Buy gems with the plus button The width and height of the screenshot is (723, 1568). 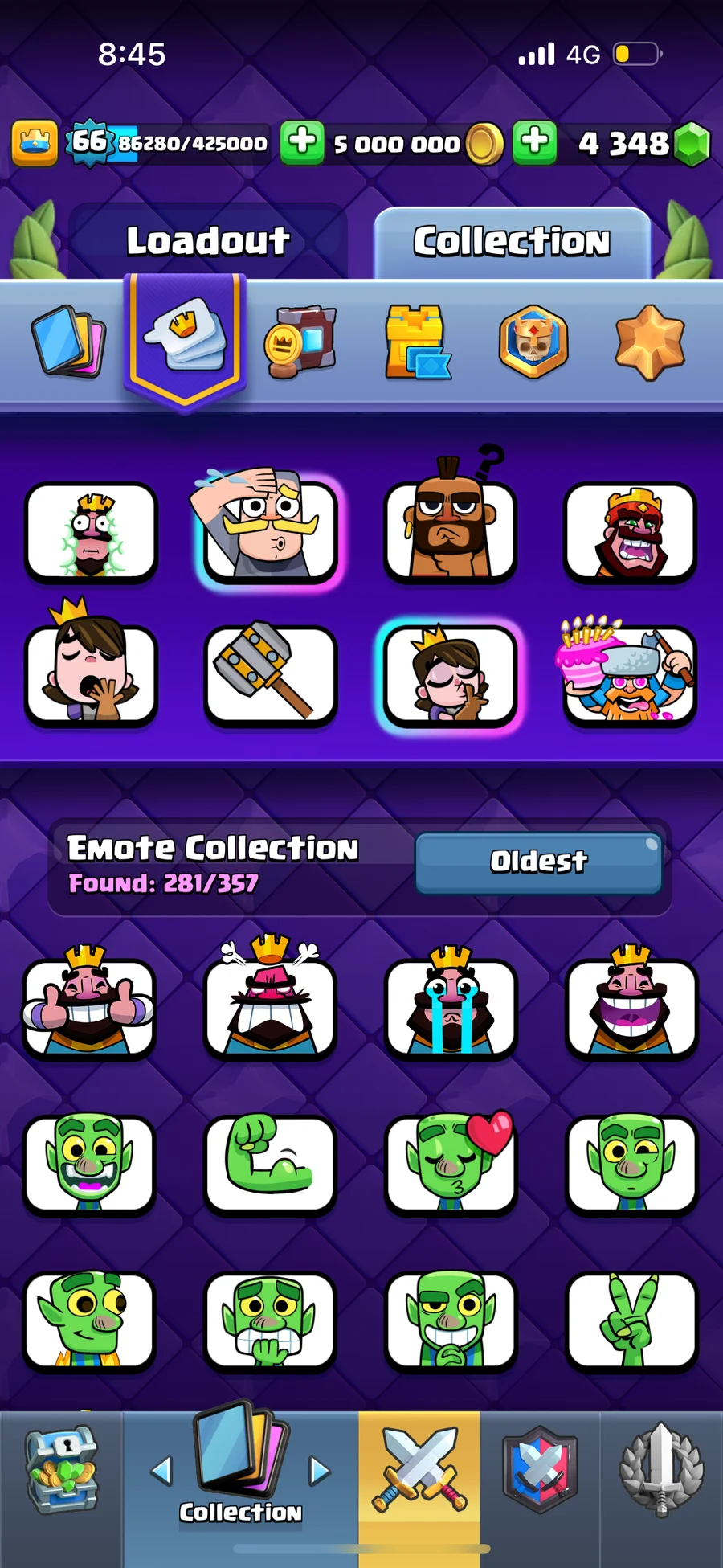(x=534, y=142)
